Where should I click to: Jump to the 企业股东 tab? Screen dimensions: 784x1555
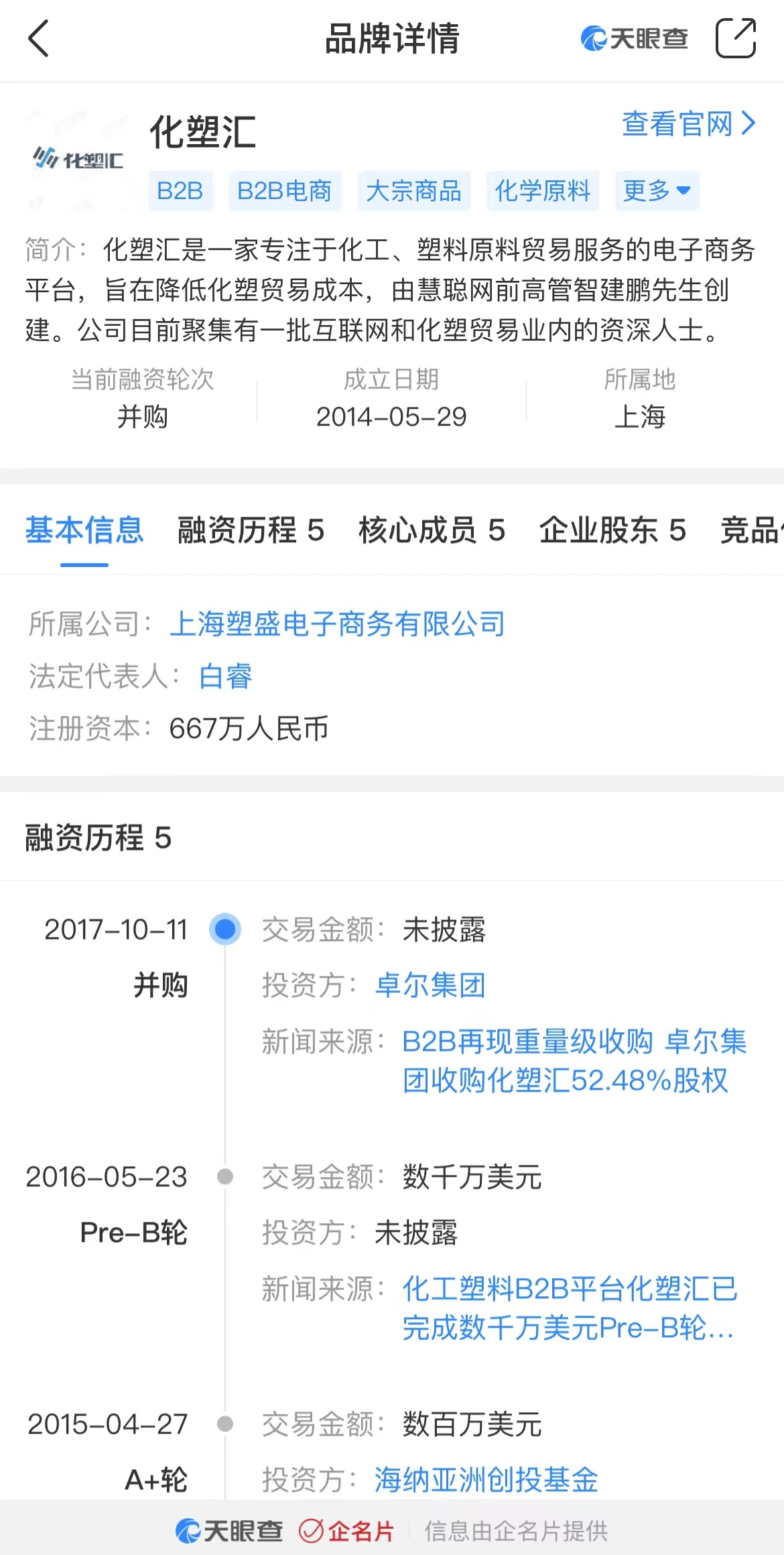tap(612, 530)
